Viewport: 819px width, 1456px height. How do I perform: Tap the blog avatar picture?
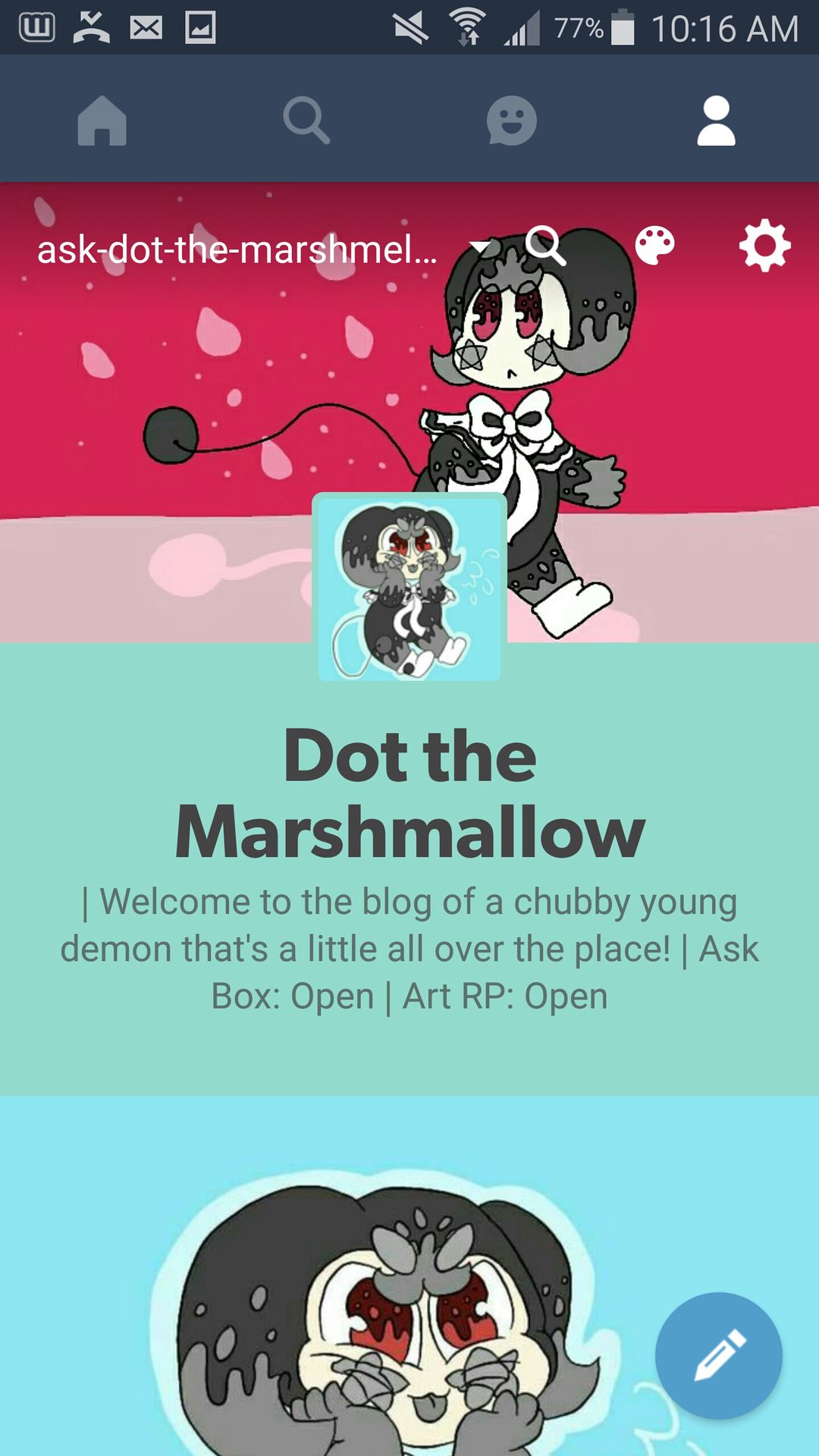409,587
